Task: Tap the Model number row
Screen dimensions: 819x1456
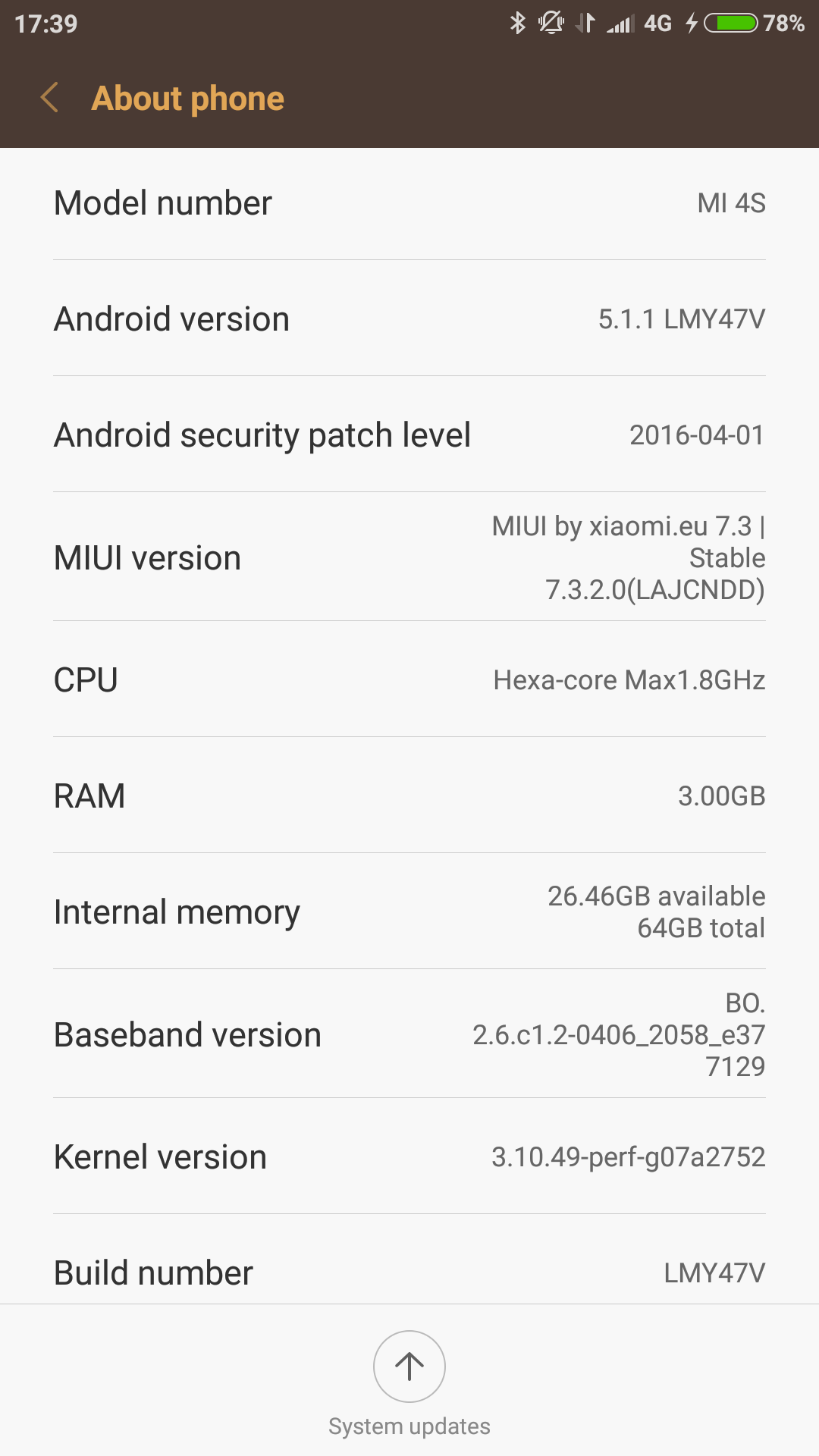Action: coord(409,203)
